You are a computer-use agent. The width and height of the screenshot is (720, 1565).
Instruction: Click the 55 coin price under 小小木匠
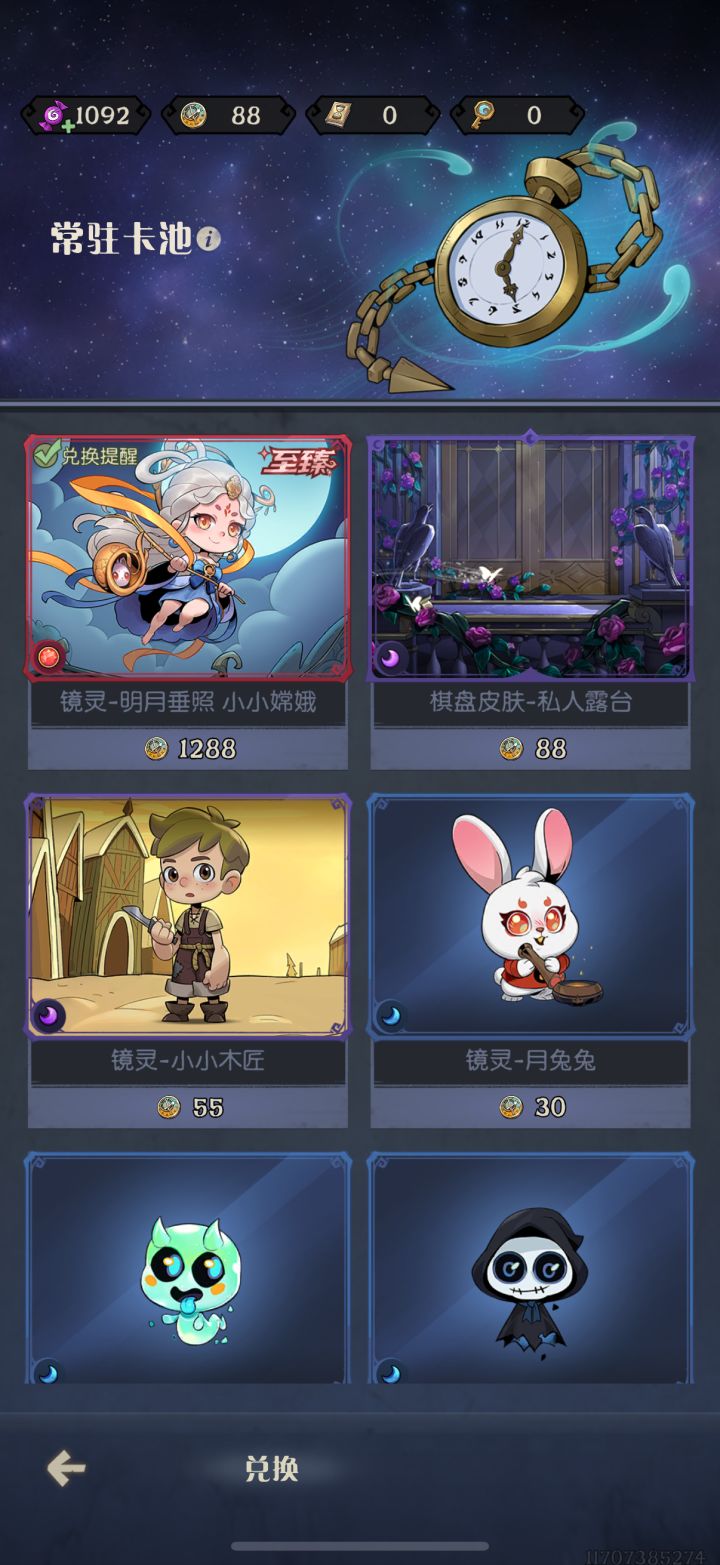pyautogui.click(x=189, y=1108)
